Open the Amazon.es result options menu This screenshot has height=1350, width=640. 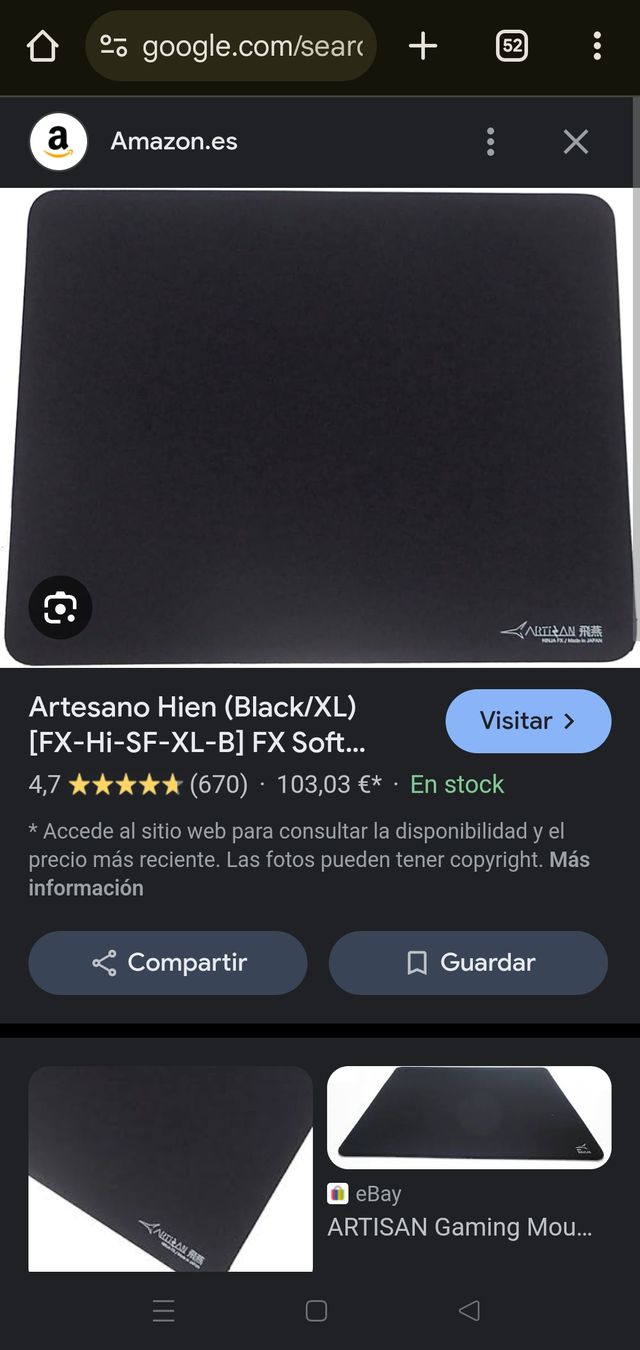click(490, 142)
